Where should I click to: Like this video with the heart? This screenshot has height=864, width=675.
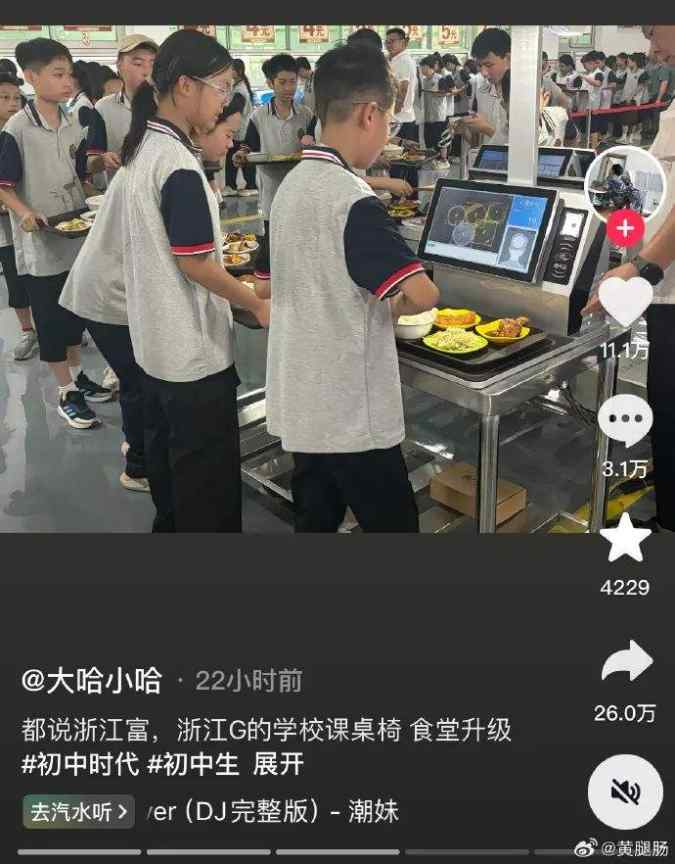(625, 301)
